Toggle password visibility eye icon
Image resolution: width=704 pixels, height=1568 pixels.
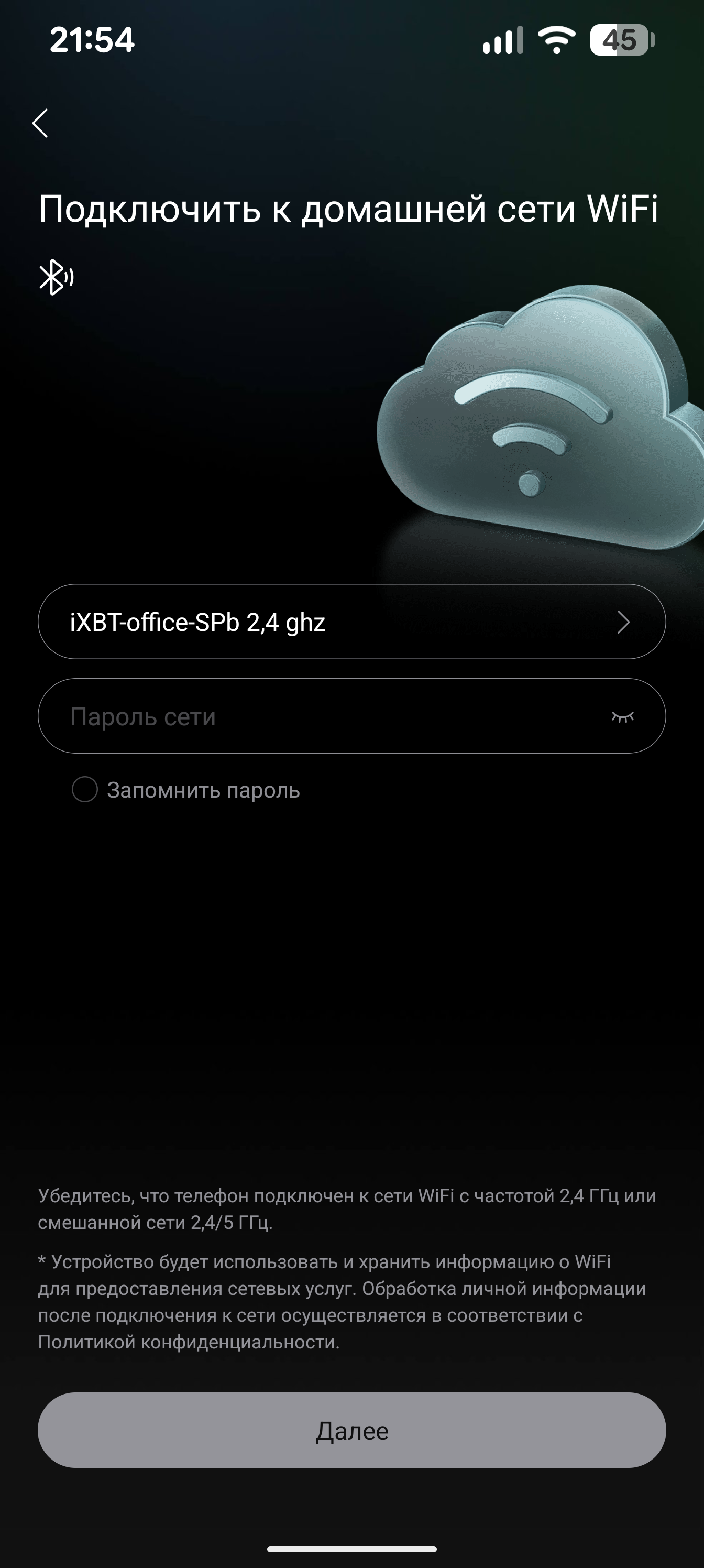(x=622, y=716)
